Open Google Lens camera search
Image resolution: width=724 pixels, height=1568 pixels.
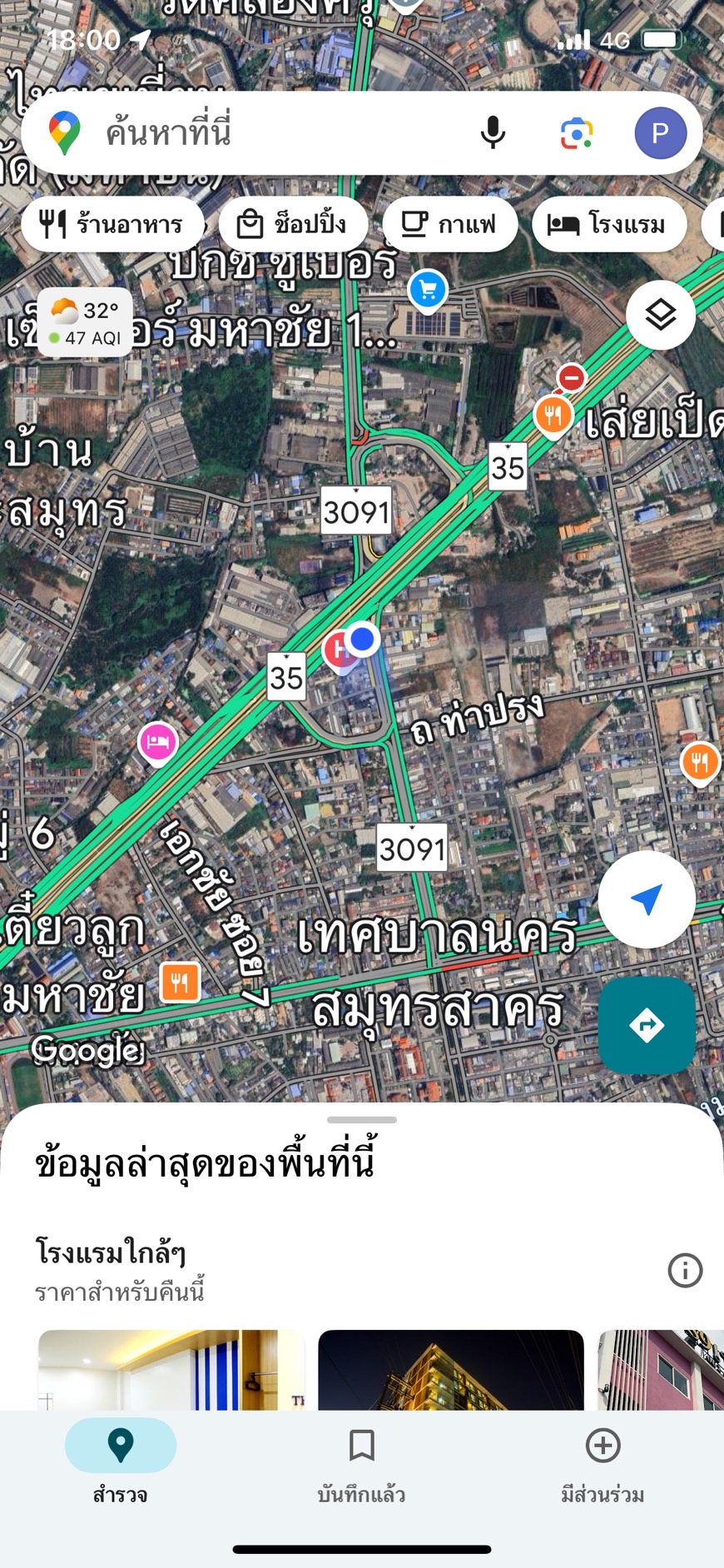576,133
